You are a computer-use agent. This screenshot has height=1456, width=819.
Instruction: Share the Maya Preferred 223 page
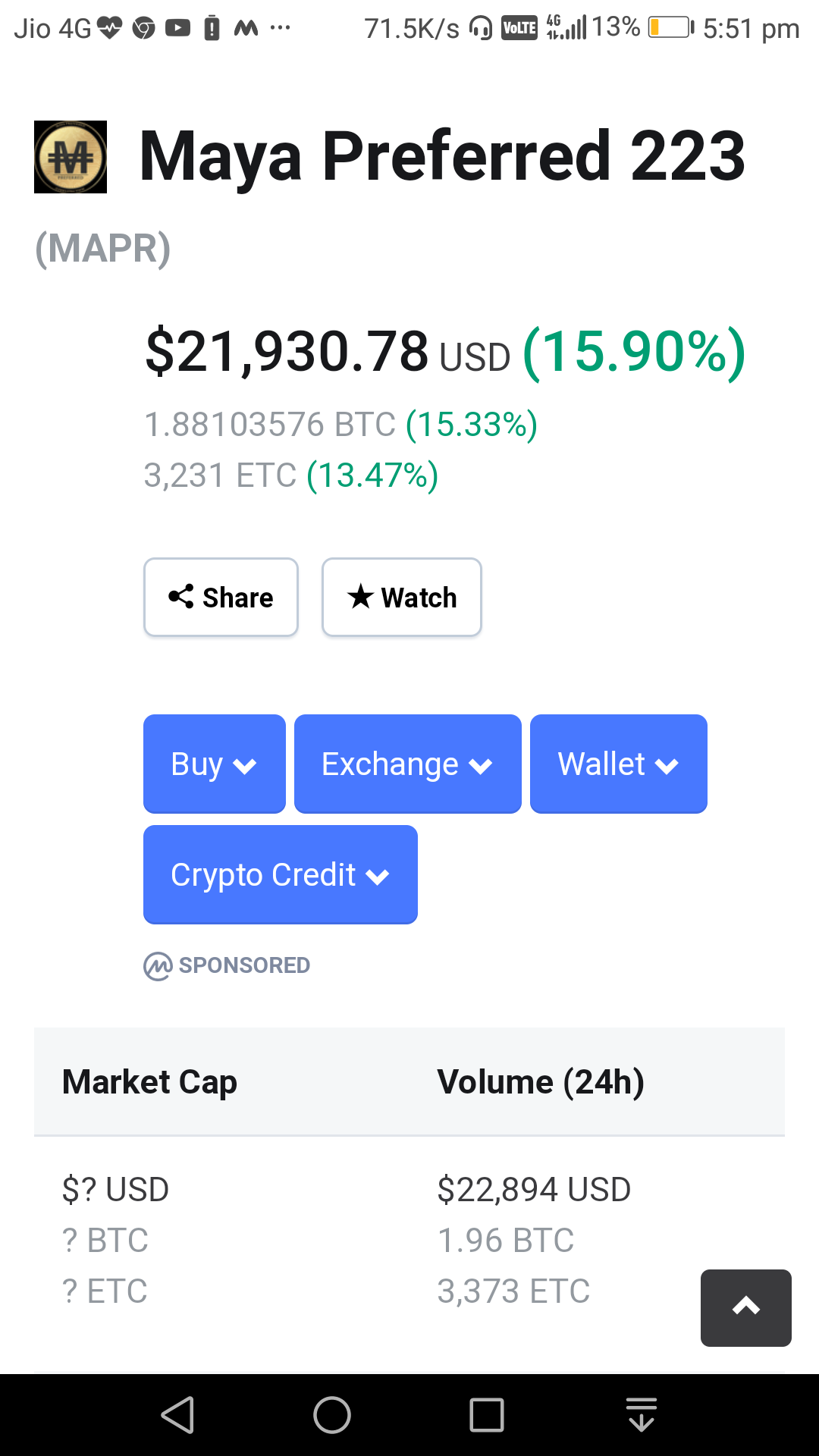click(x=221, y=598)
